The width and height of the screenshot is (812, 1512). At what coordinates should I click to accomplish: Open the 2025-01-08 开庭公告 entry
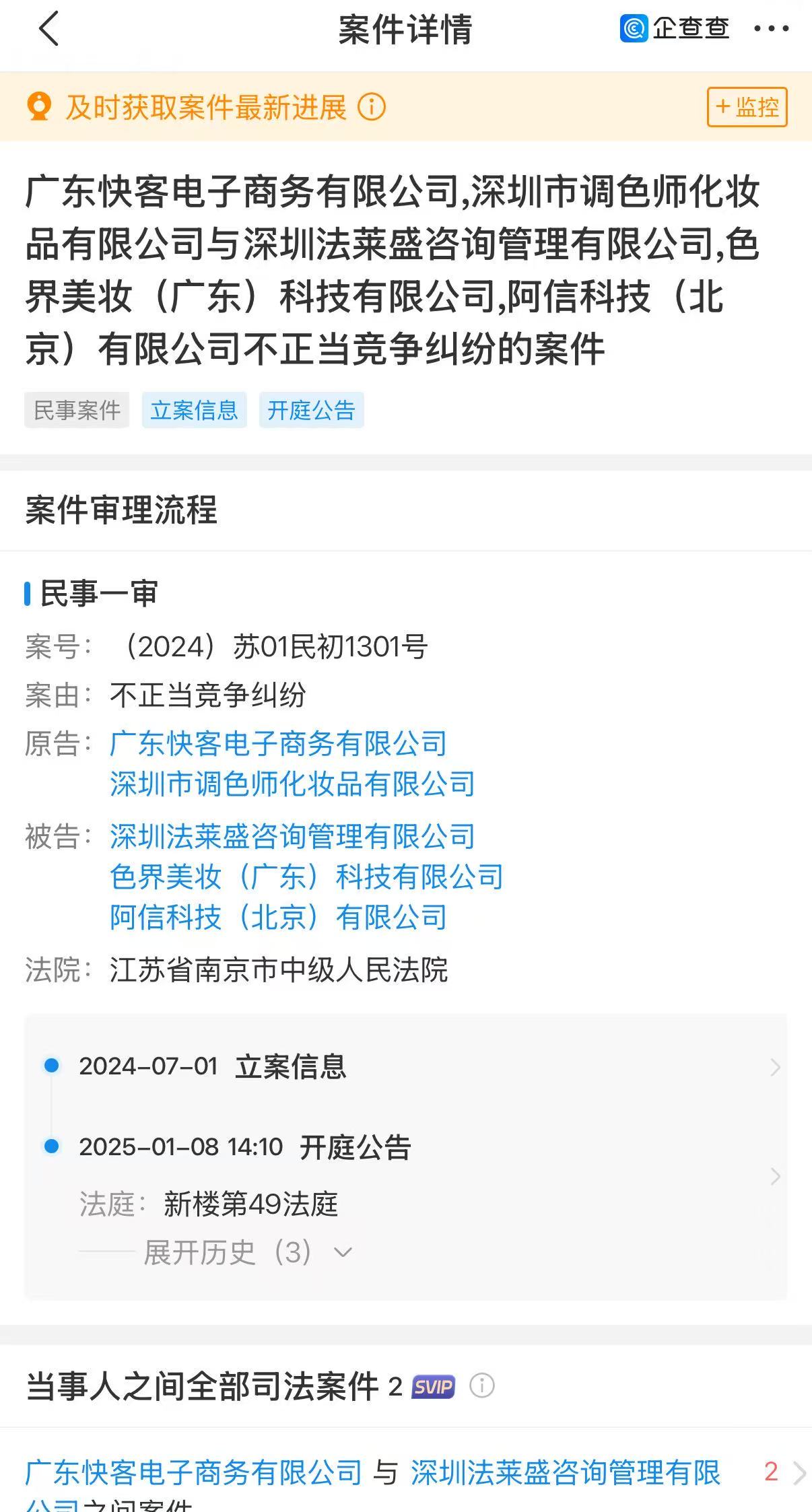pyautogui.click(x=406, y=1175)
